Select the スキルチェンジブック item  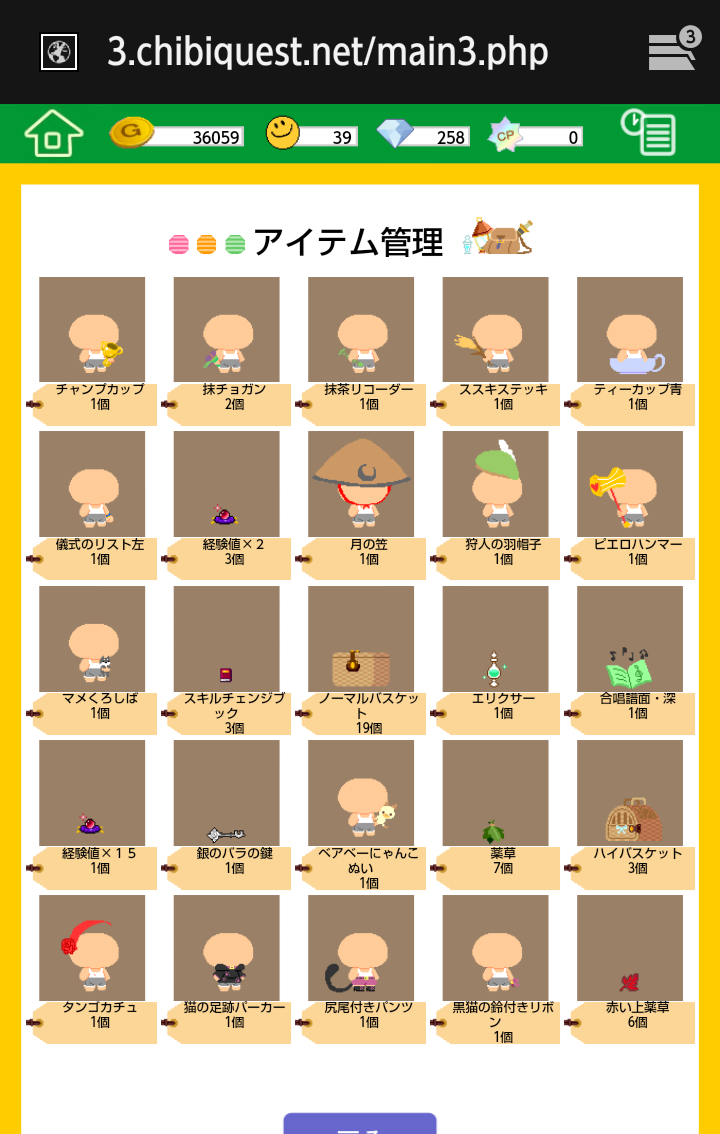(x=227, y=639)
